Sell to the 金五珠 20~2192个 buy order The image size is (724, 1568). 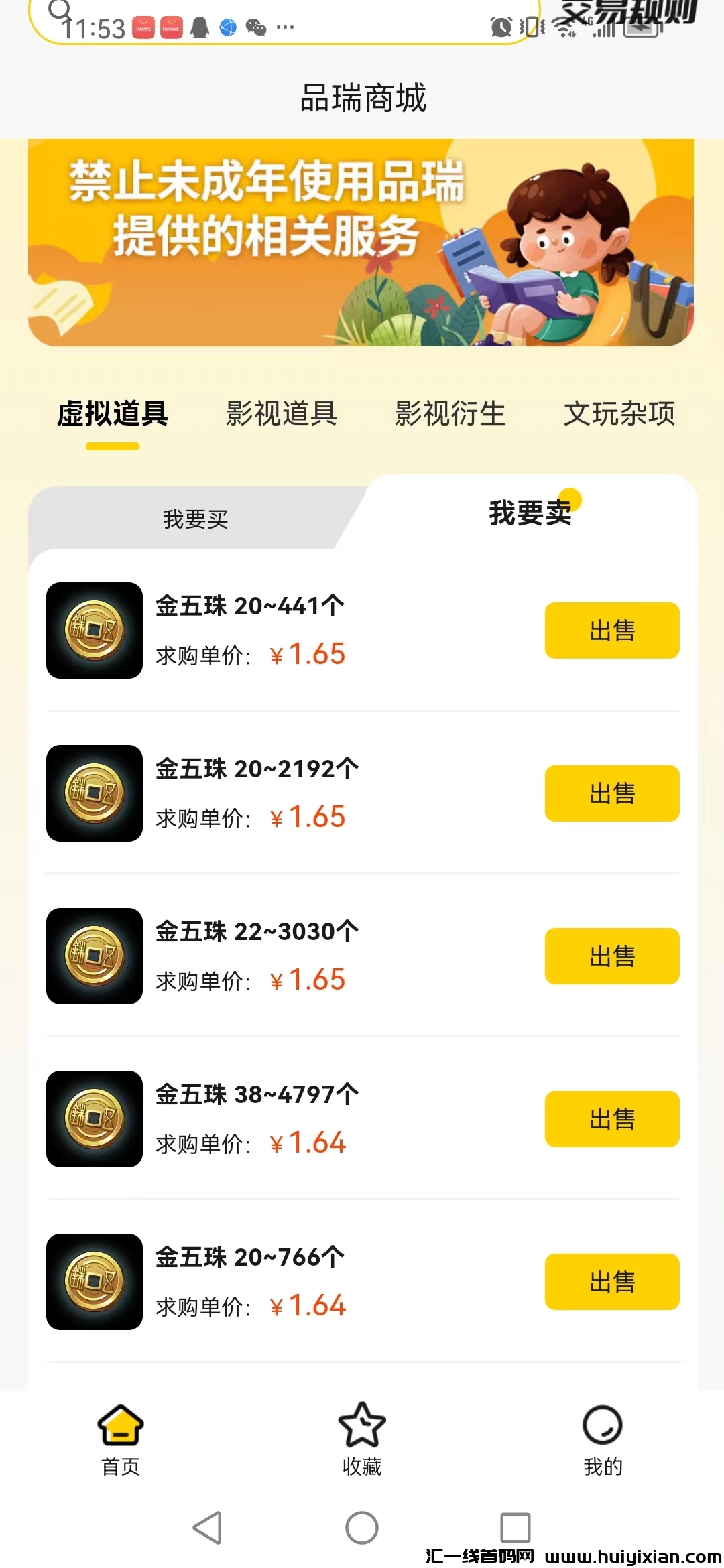612,793
